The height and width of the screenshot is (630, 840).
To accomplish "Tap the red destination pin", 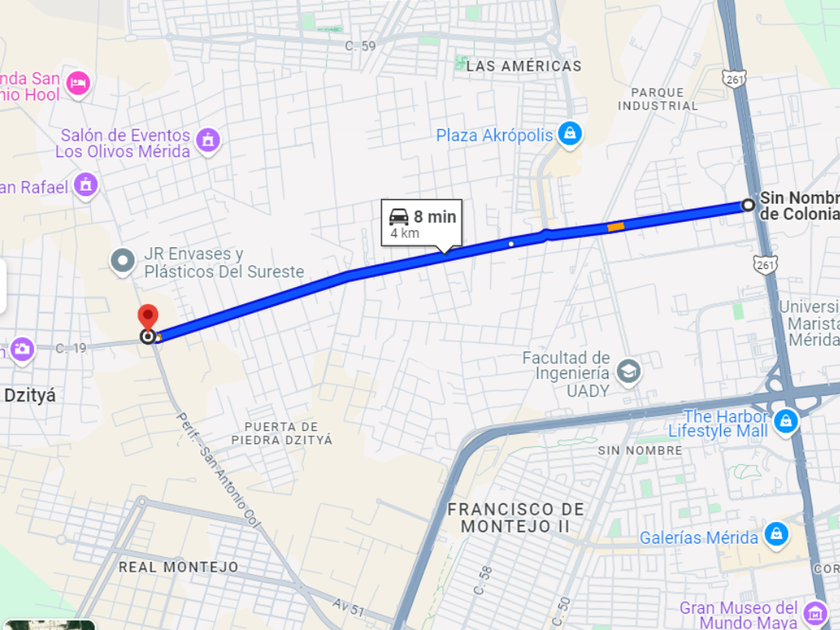I will pyautogui.click(x=148, y=319).
